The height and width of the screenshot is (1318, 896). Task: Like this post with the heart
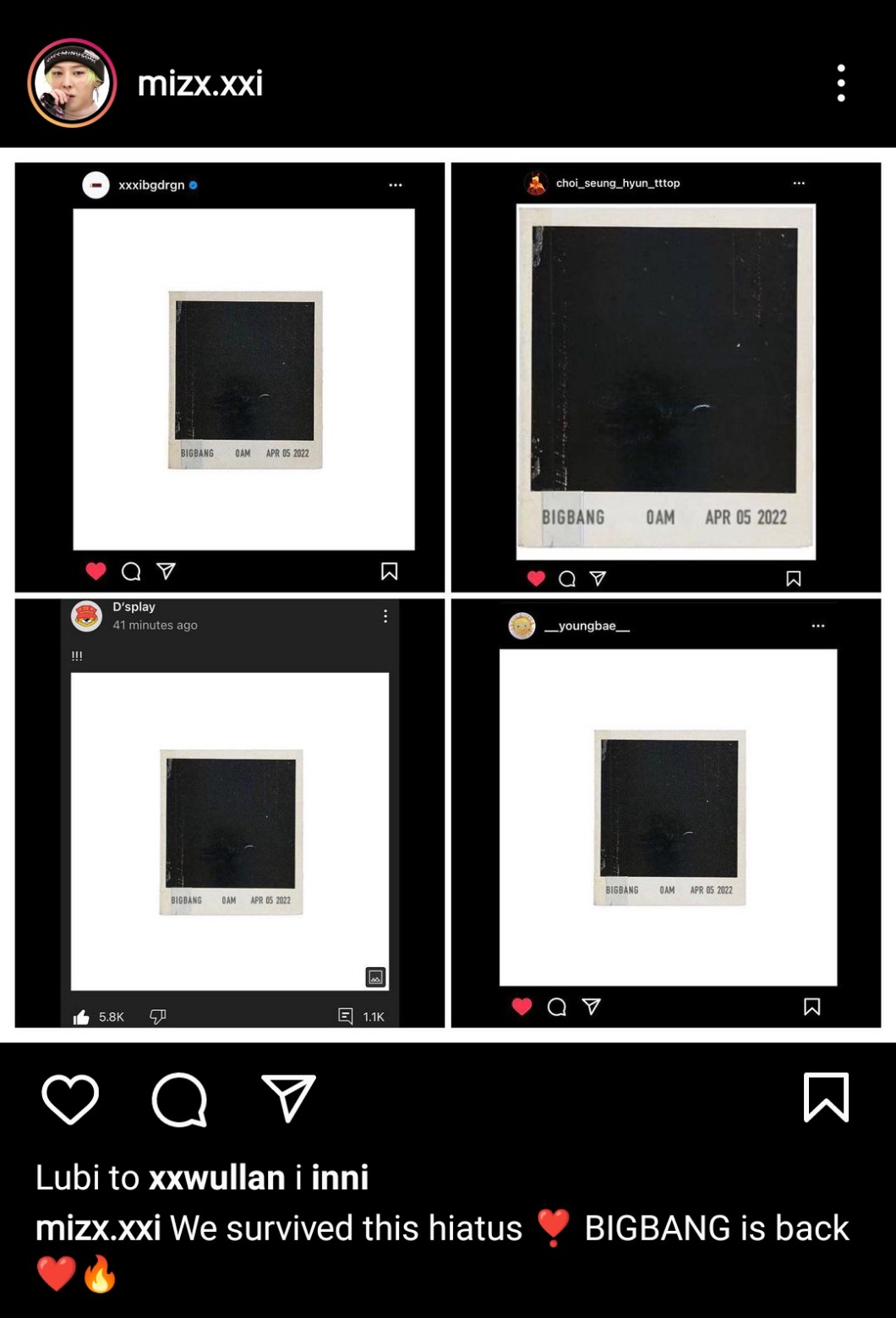[x=70, y=1099]
